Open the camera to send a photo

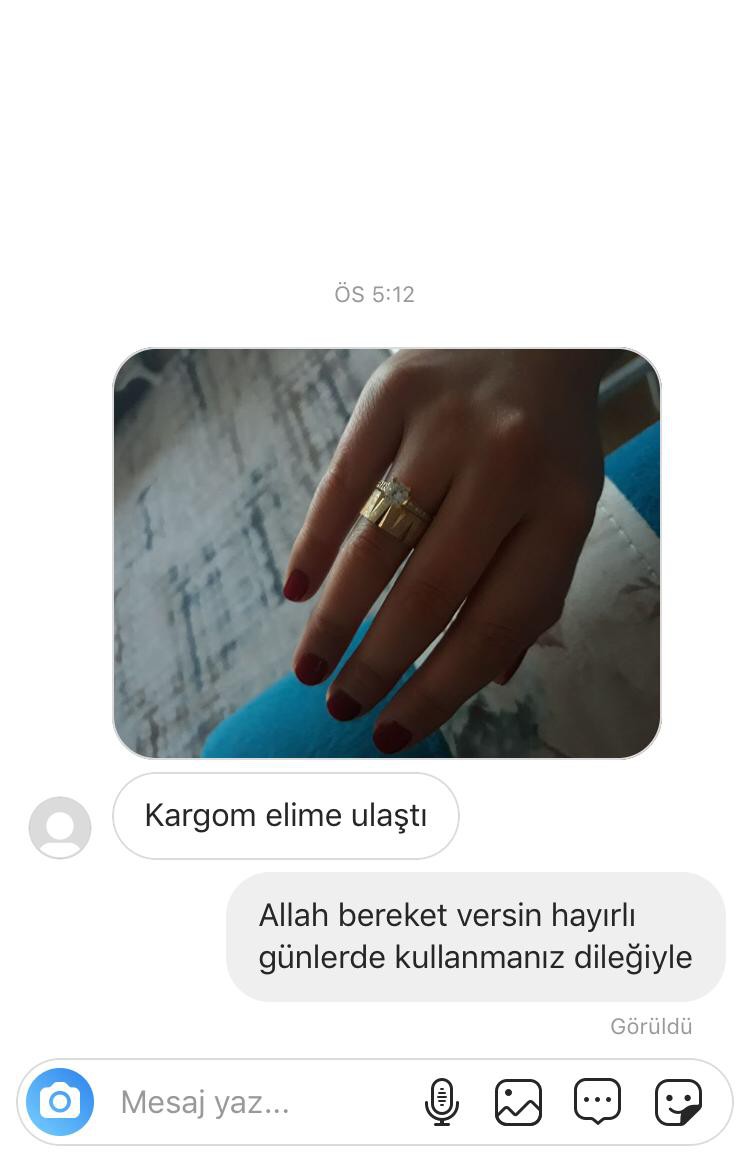point(60,1102)
